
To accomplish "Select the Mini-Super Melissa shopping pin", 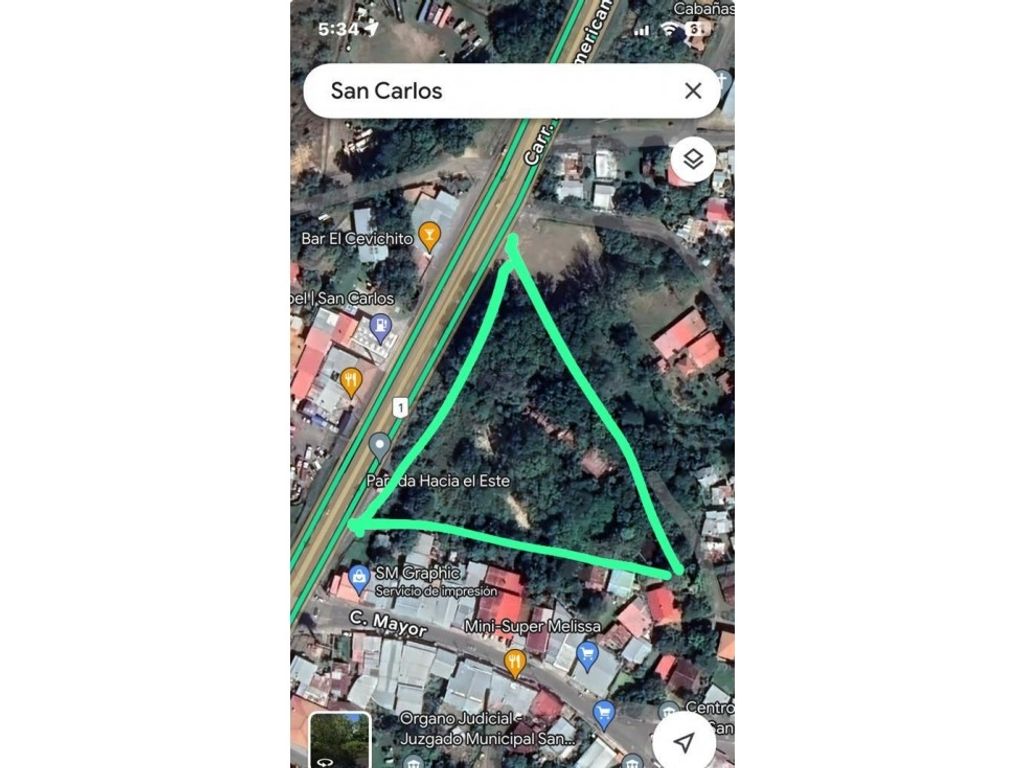I will pyautogui.click(x=587, y=655).
